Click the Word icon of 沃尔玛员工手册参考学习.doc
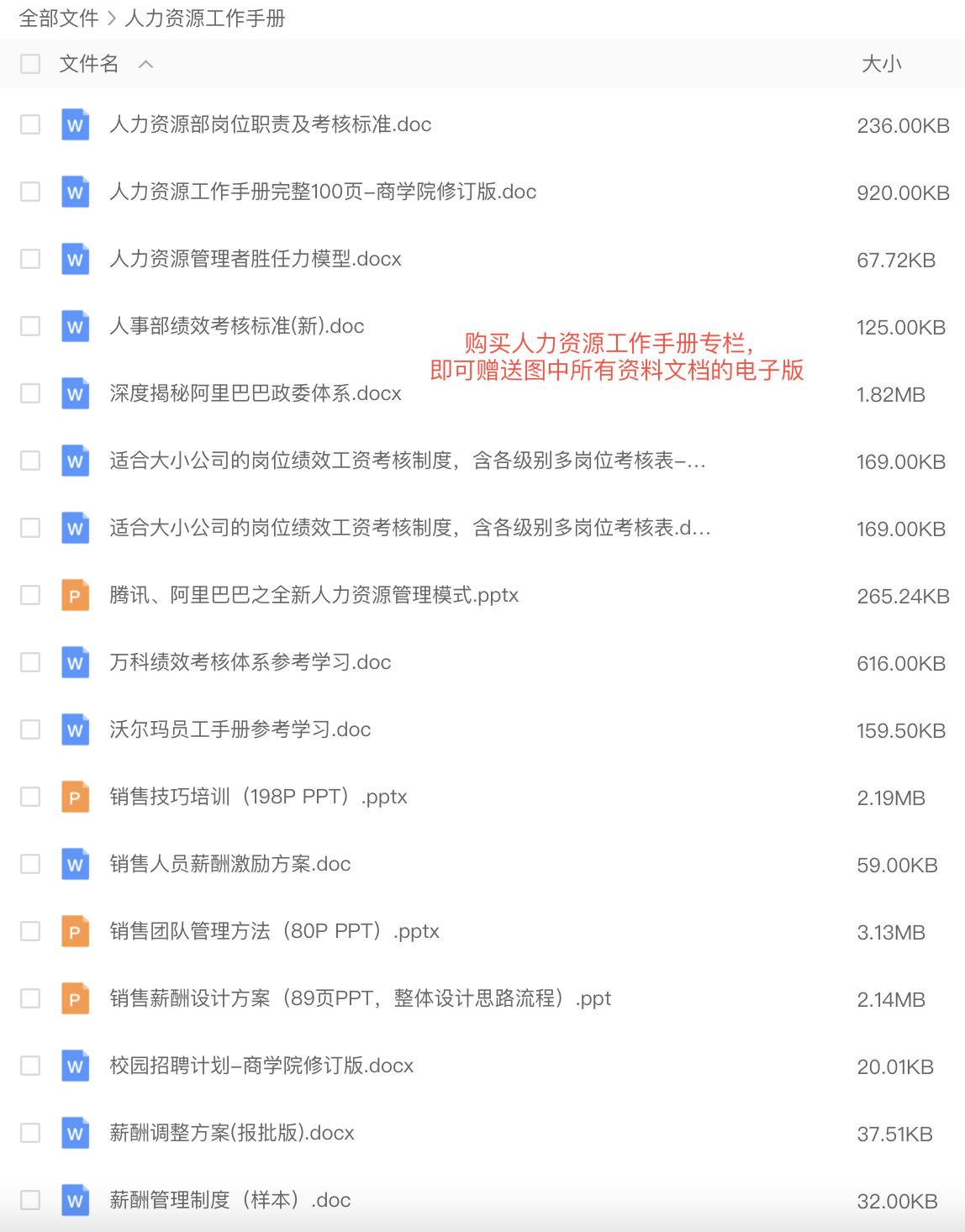The image size is (965, 1232). click(x=75, y=729)
